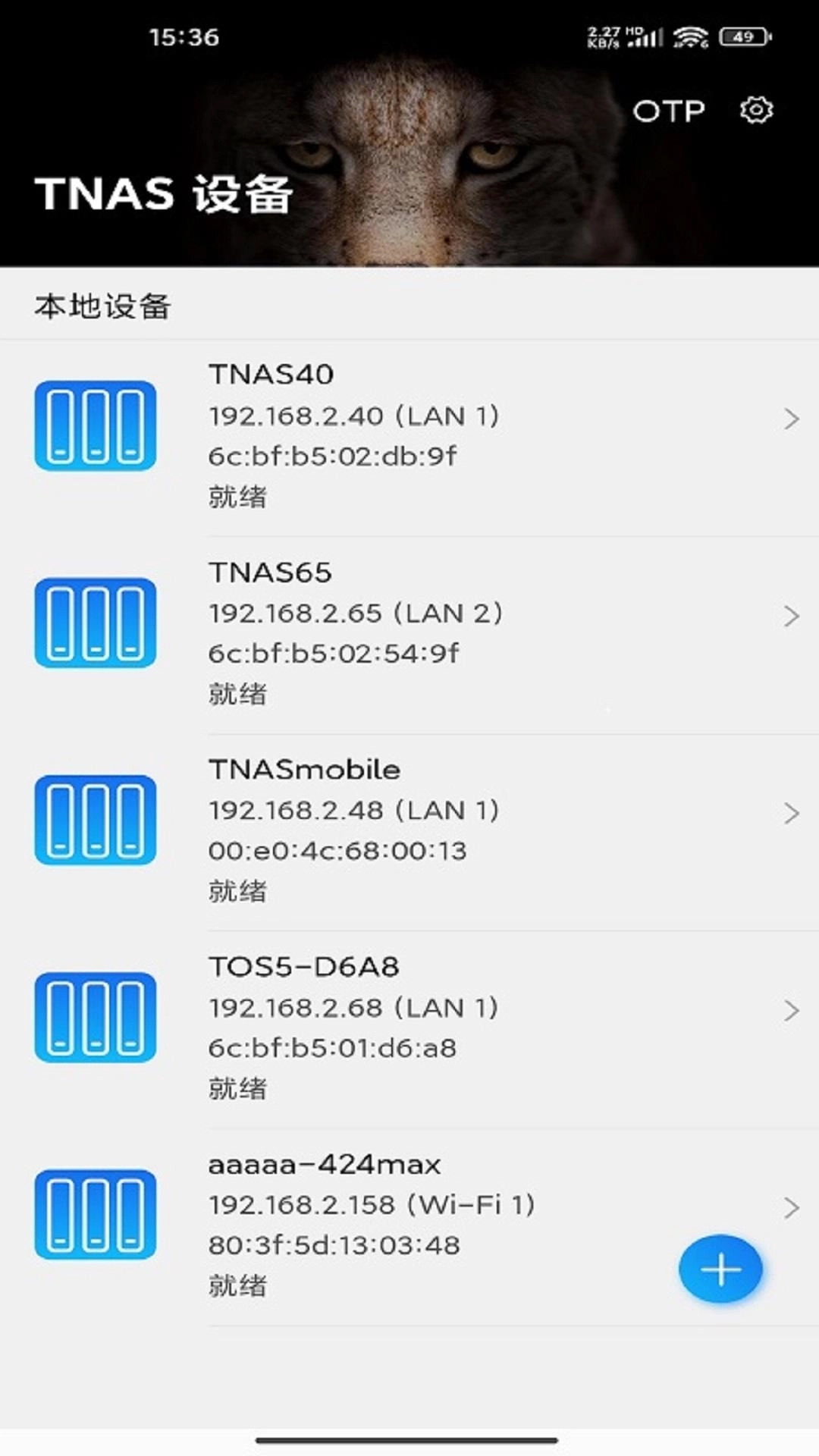Select the TNAS40 device icon
The image size is (819, 1456).
[x=94, y=425]
